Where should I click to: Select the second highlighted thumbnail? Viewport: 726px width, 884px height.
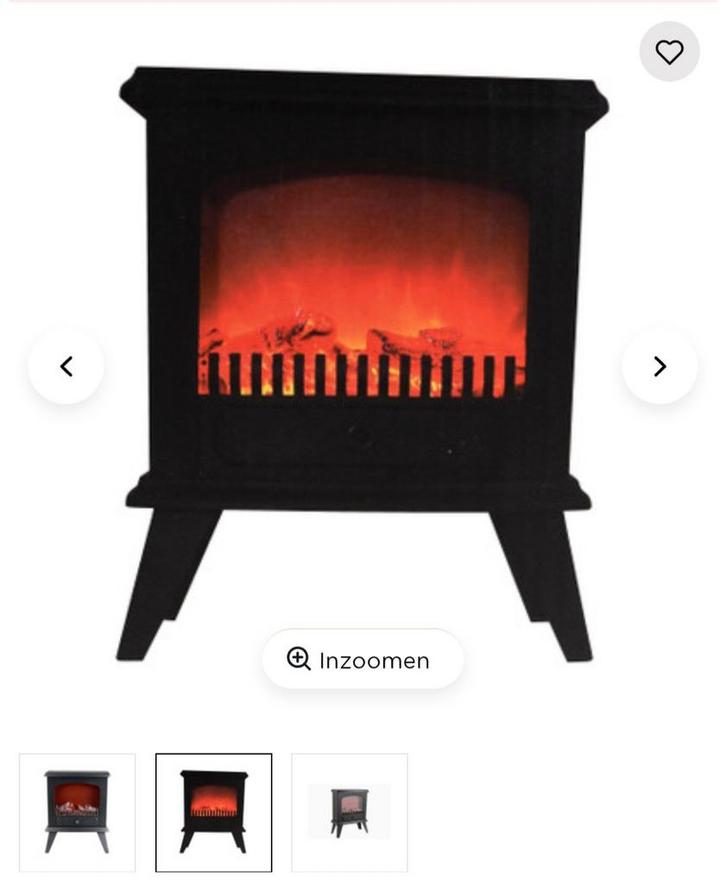coord(213,812)
